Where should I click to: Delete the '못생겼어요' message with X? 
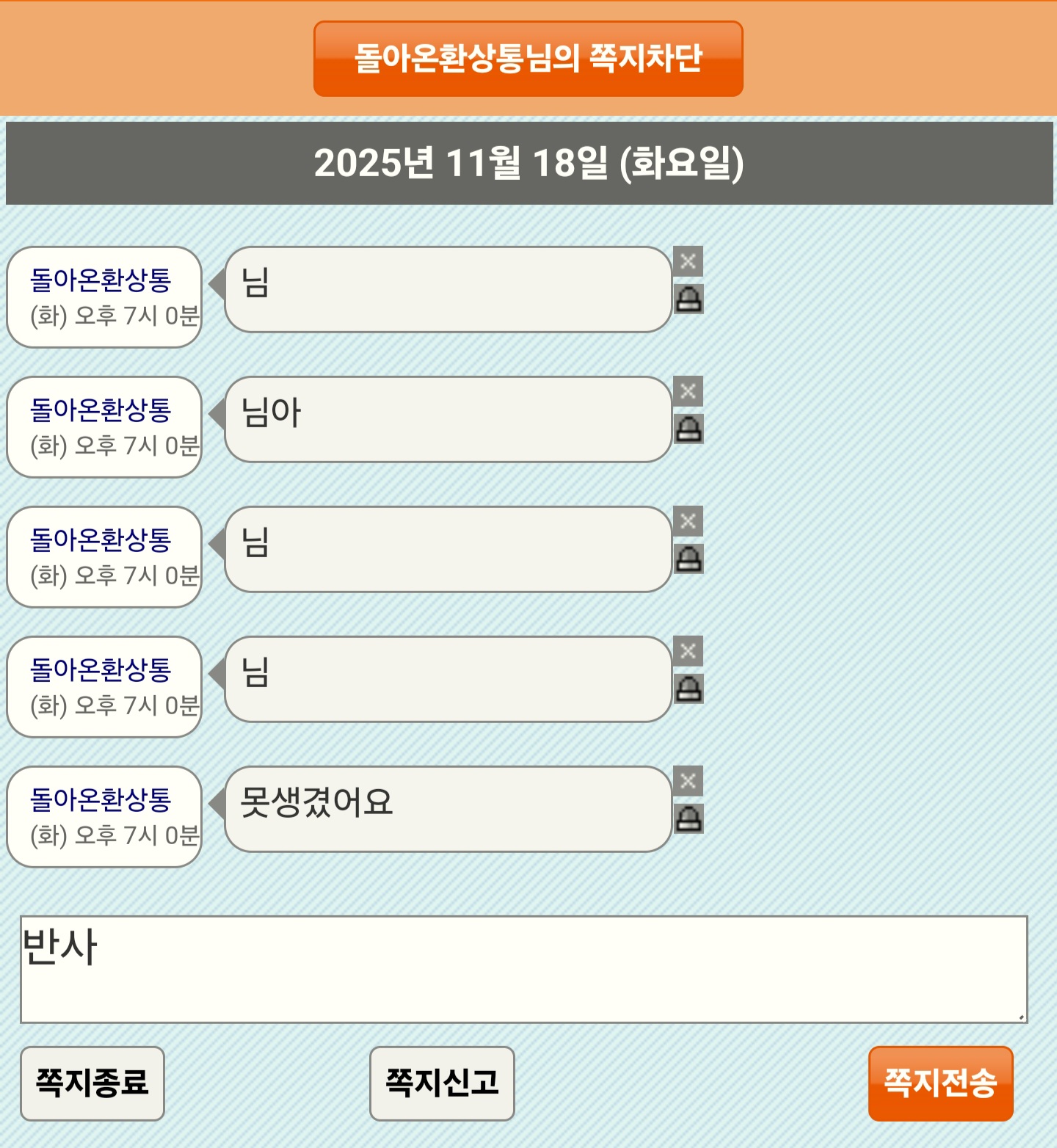(688, 781)
